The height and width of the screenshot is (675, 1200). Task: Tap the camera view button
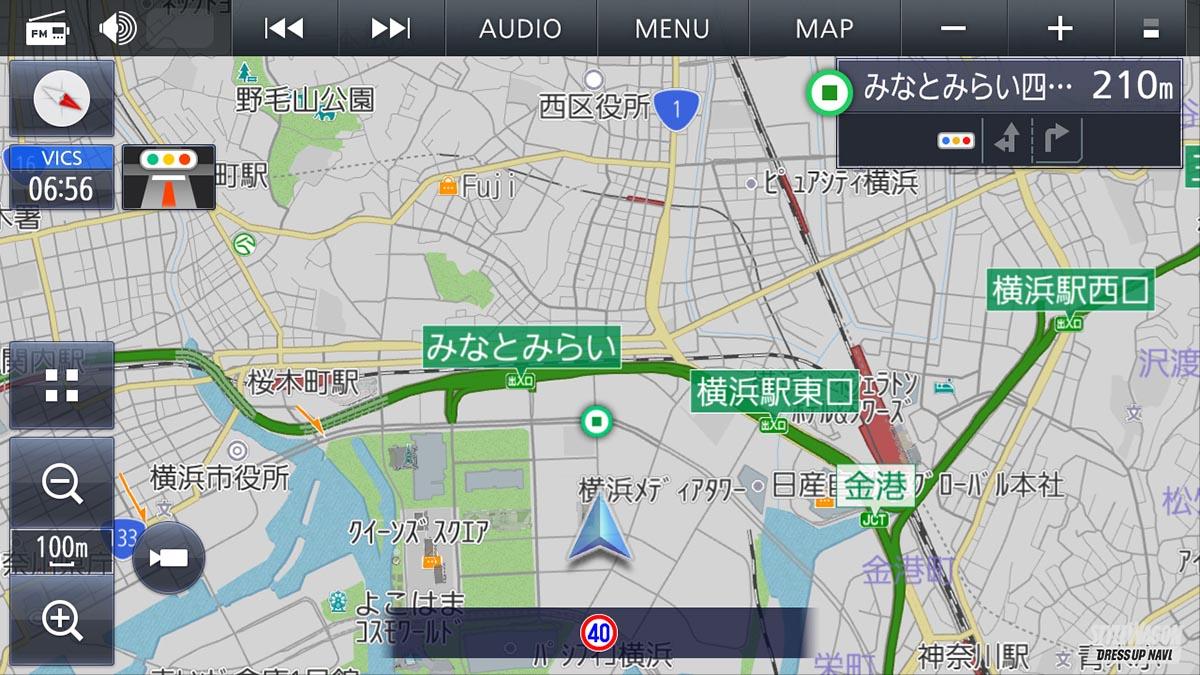(x=168, y=557)
